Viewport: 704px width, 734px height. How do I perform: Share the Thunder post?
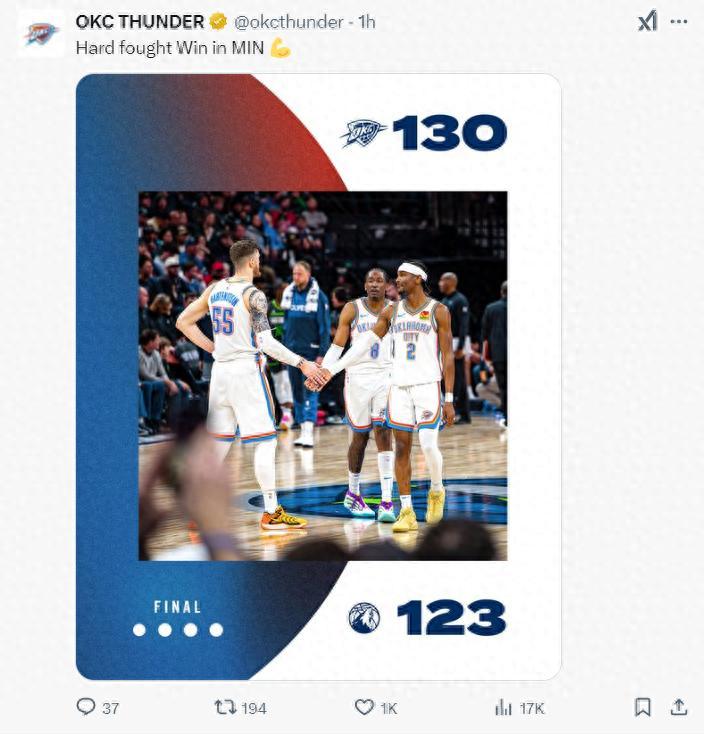(679, 707)
